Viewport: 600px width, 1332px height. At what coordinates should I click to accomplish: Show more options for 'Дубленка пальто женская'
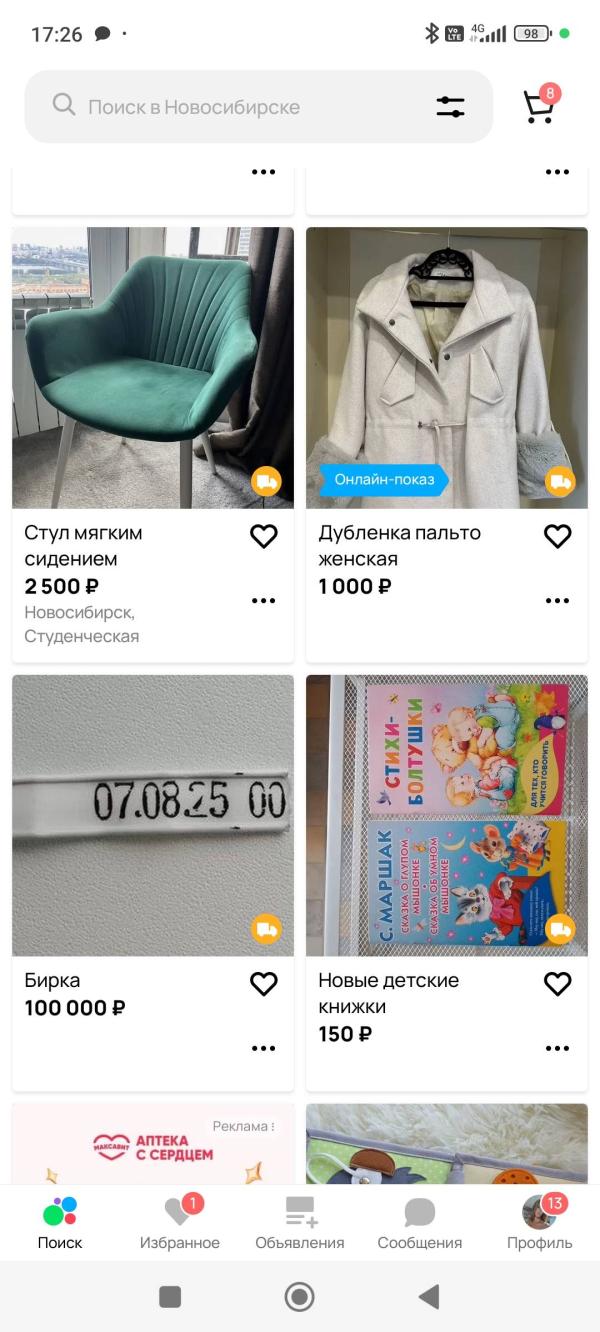[x=557, y=601]
